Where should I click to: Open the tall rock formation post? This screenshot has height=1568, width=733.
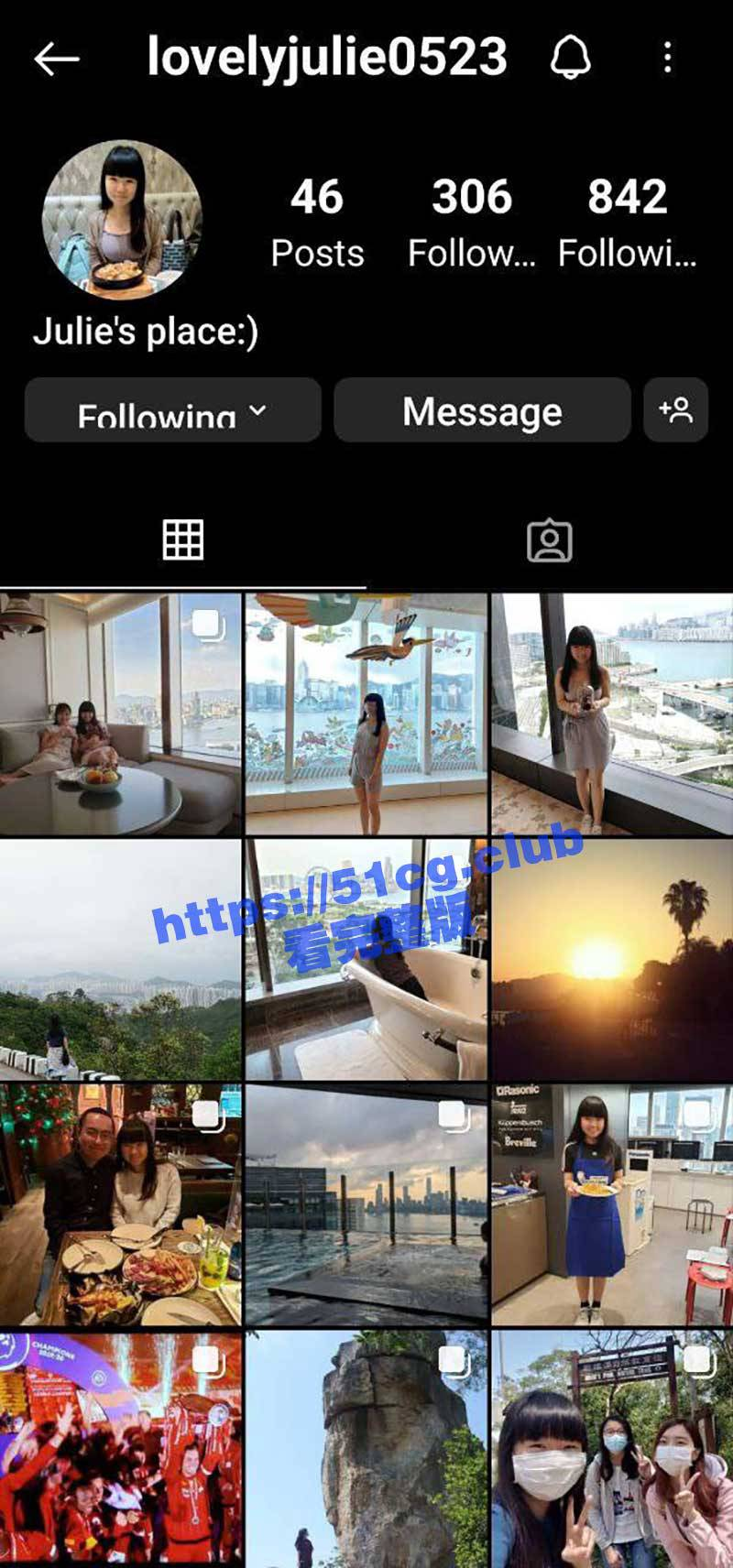click(366, 1450)
